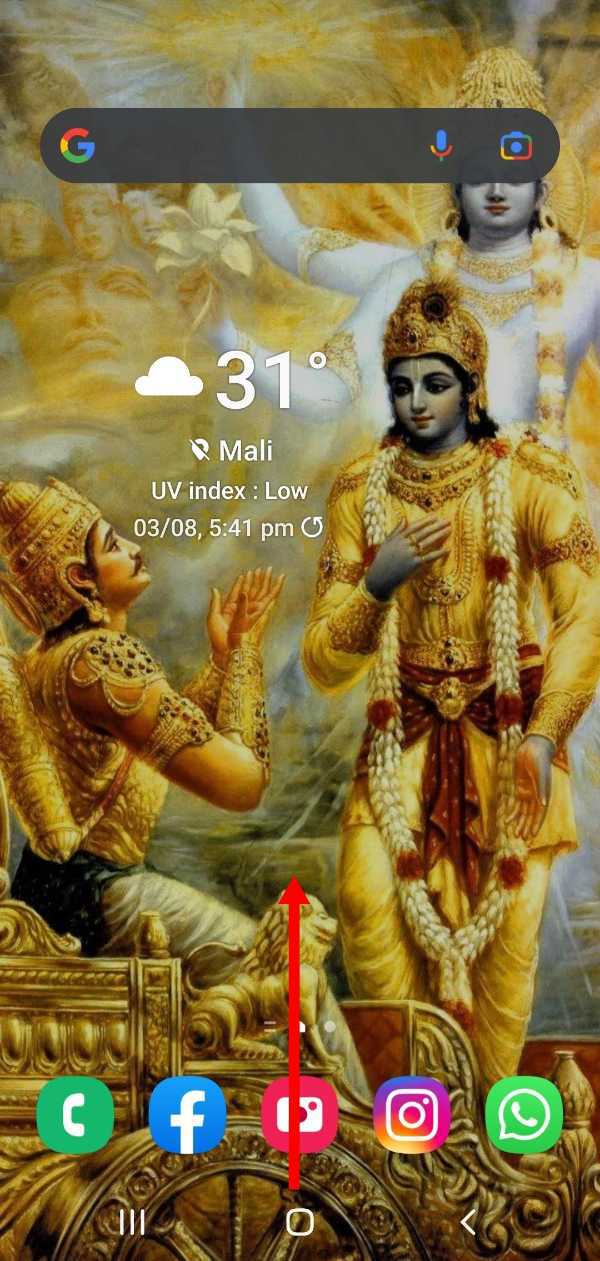
Task: Refresh the weather update time
Action: click(x=312, y=527)
